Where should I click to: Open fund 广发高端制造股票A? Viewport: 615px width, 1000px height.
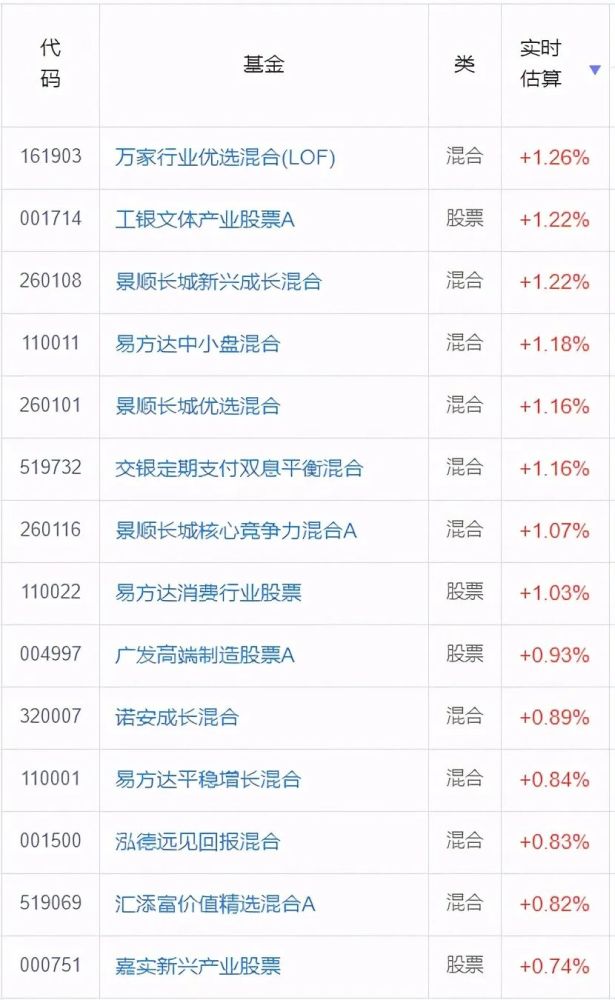click(x=205, y=654)
